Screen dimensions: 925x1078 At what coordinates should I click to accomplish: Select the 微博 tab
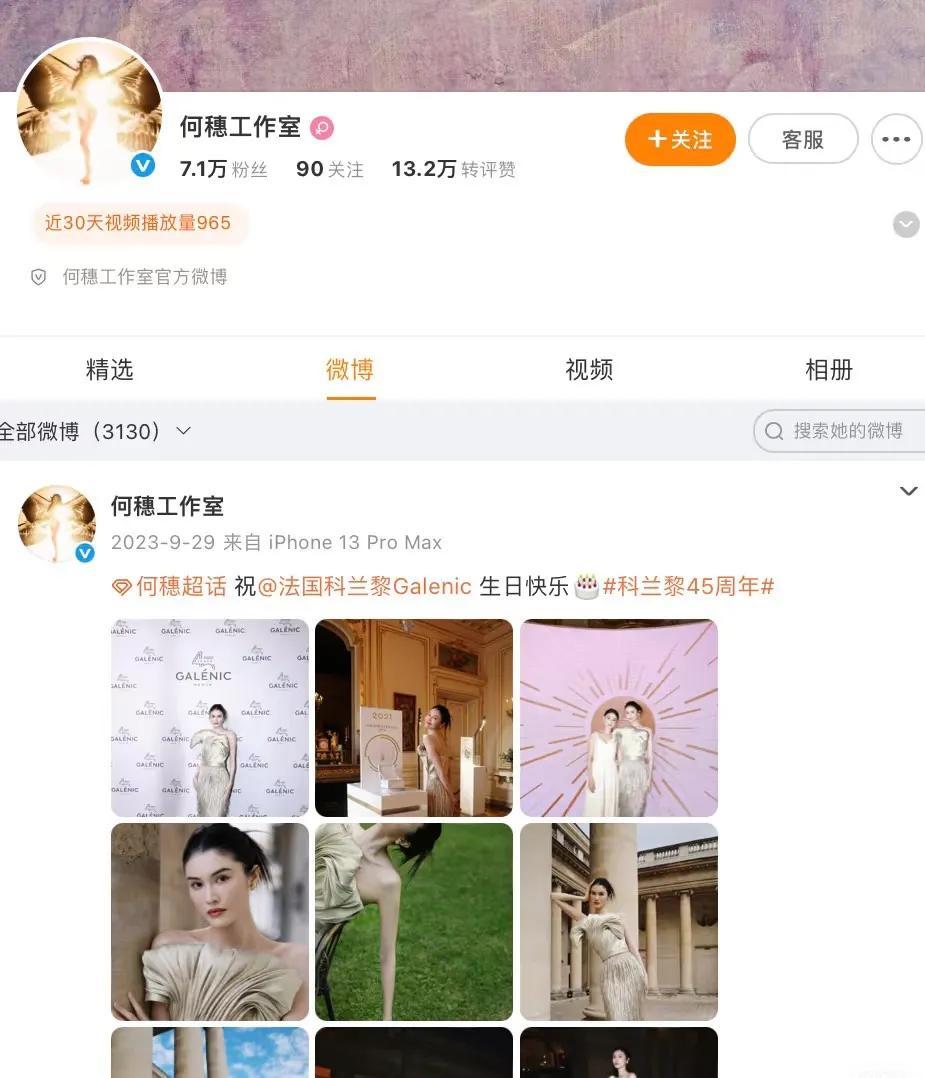coord(350,370)
